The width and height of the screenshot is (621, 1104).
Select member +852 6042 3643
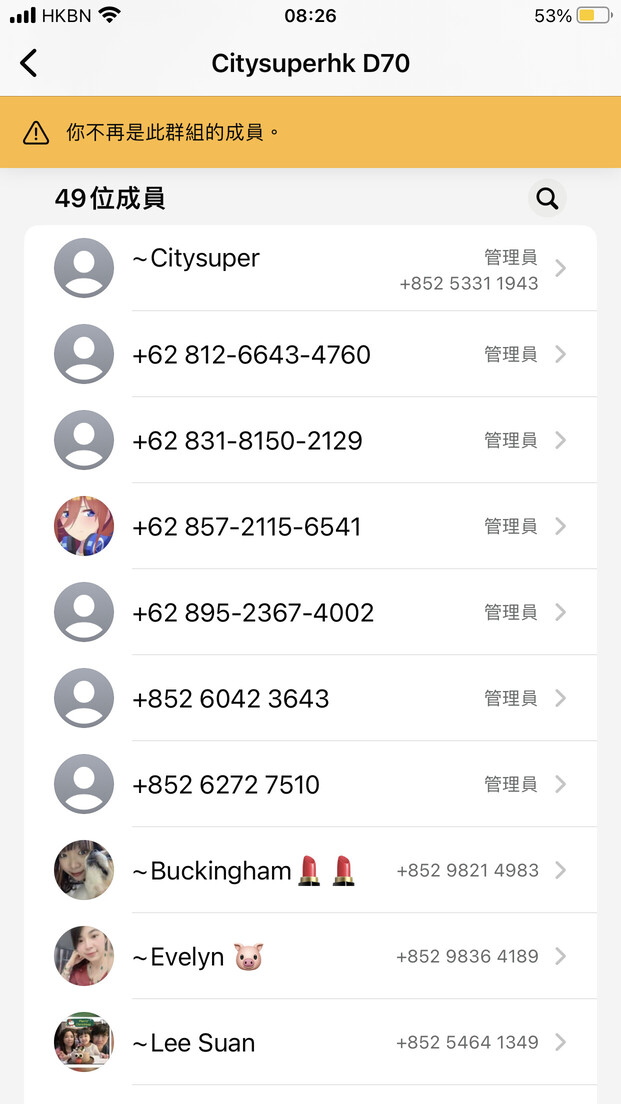[x=310, y=698]
